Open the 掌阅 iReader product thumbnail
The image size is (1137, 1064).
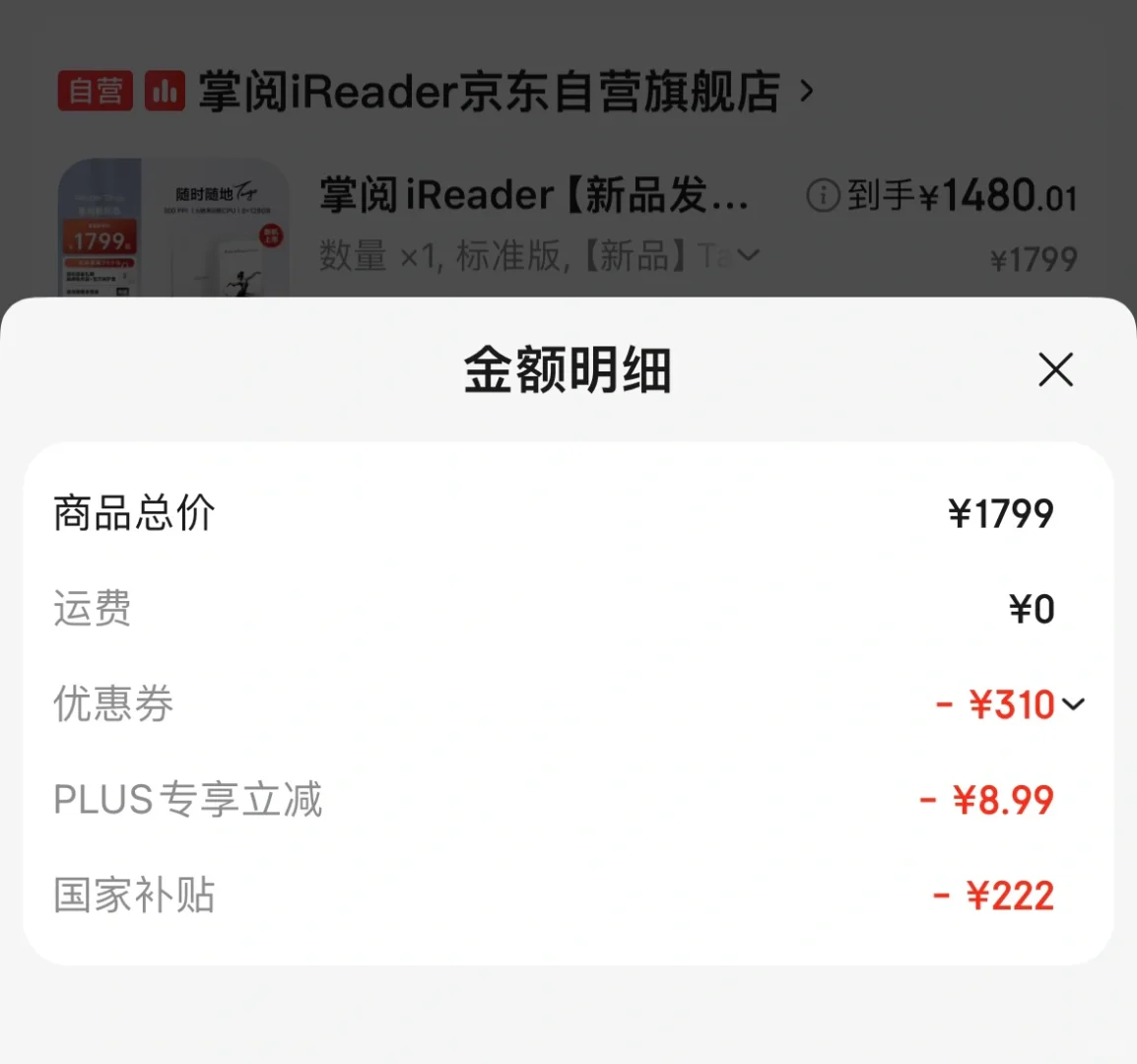[x=173, y=229]
